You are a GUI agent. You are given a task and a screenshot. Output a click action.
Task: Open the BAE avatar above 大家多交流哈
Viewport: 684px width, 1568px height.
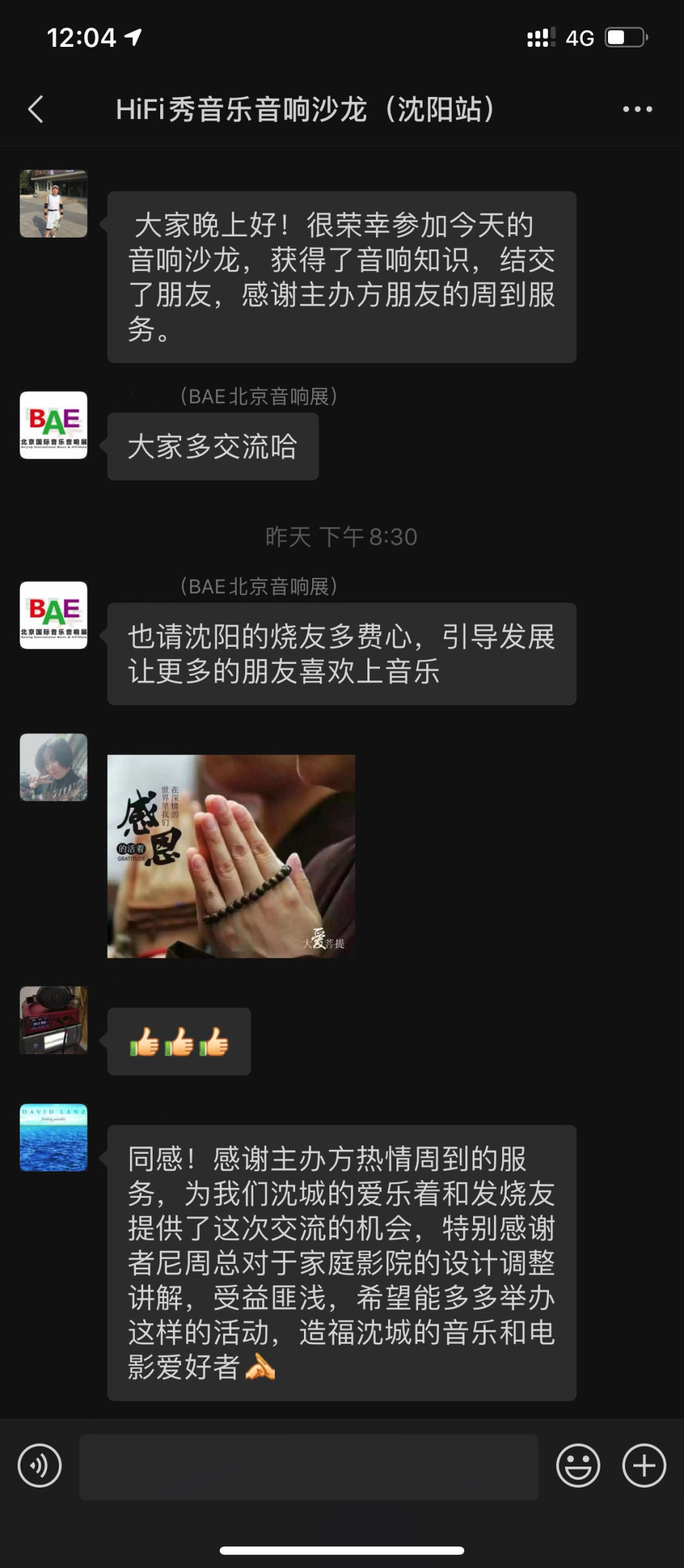[x=54, y=425]
